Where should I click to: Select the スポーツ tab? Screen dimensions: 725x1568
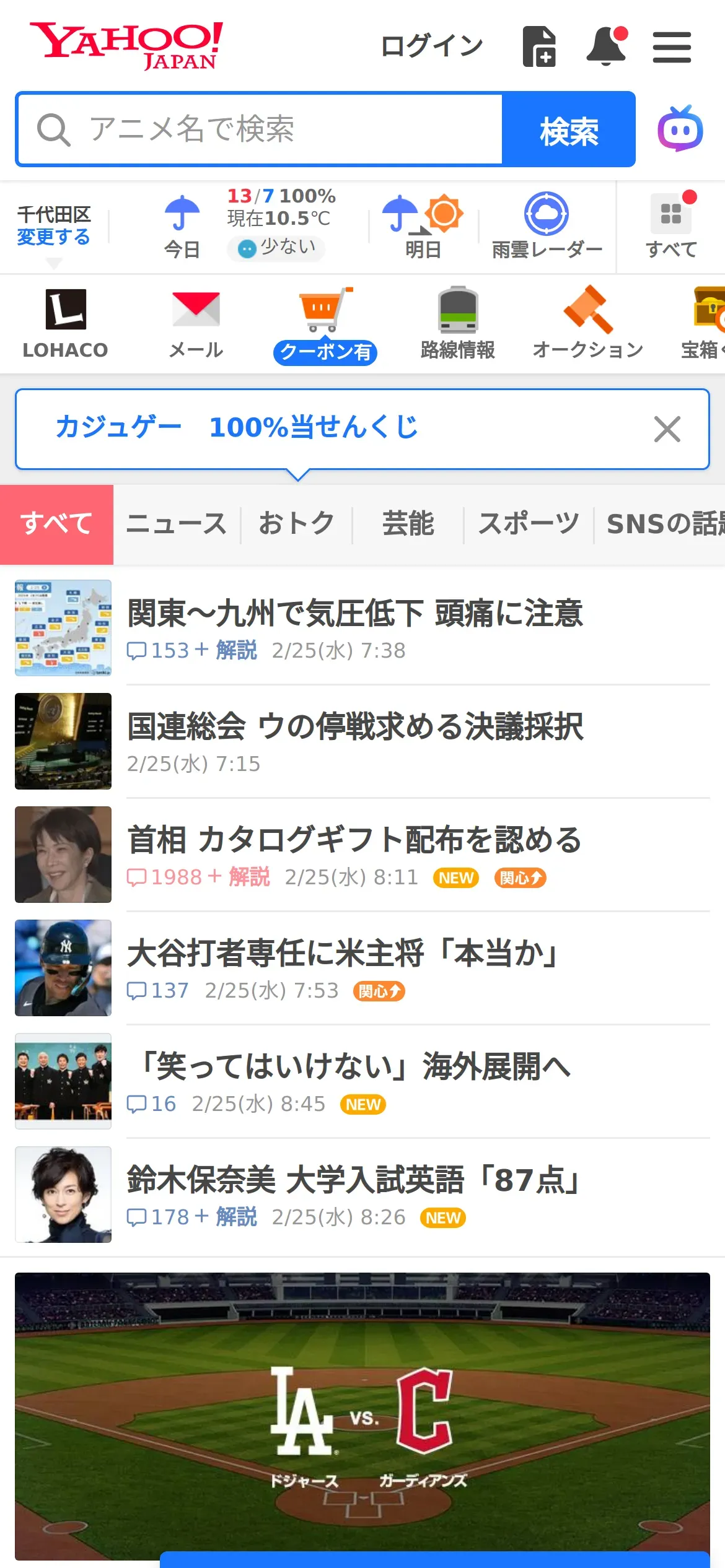[x=529, y=524]
